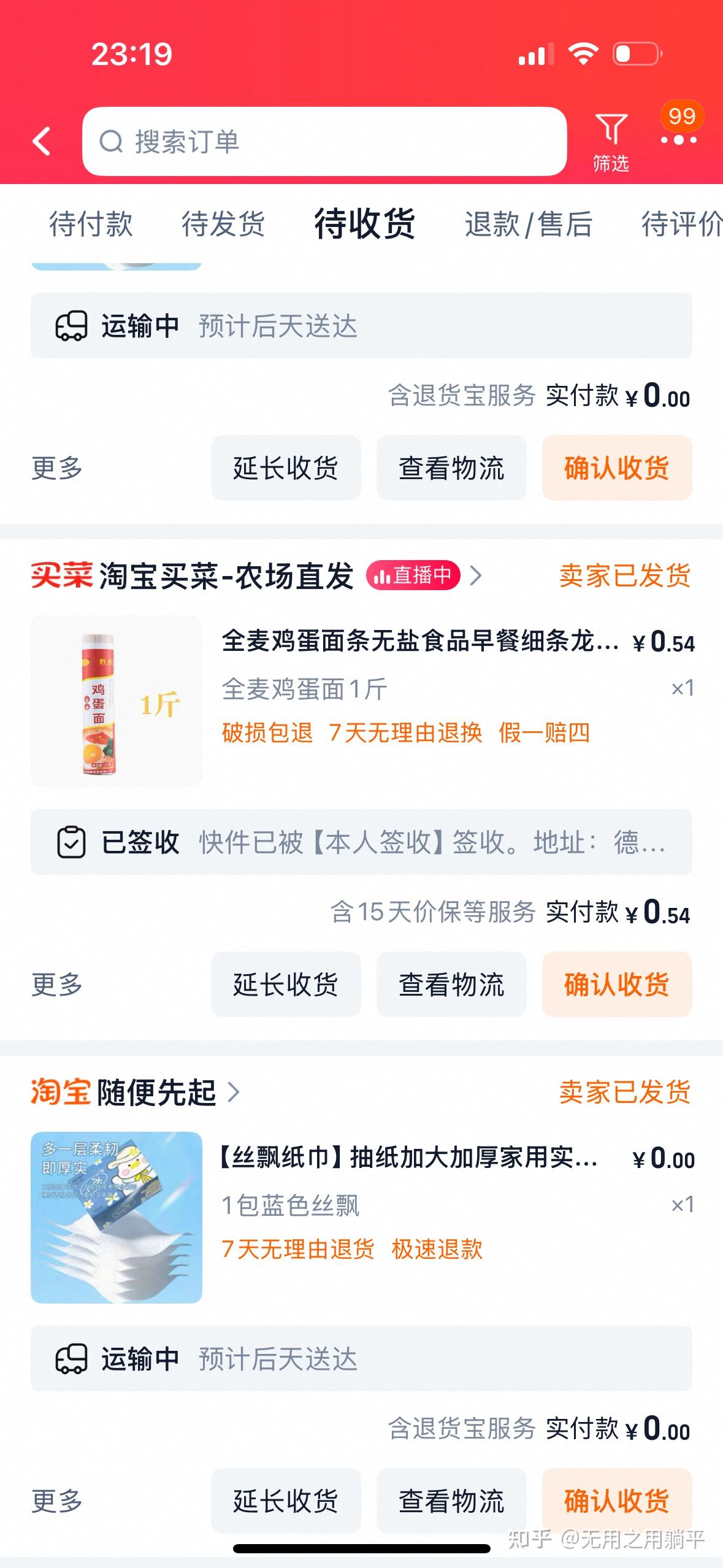
Task: Open the 筛选 filter
Action: tap(611, 142)
